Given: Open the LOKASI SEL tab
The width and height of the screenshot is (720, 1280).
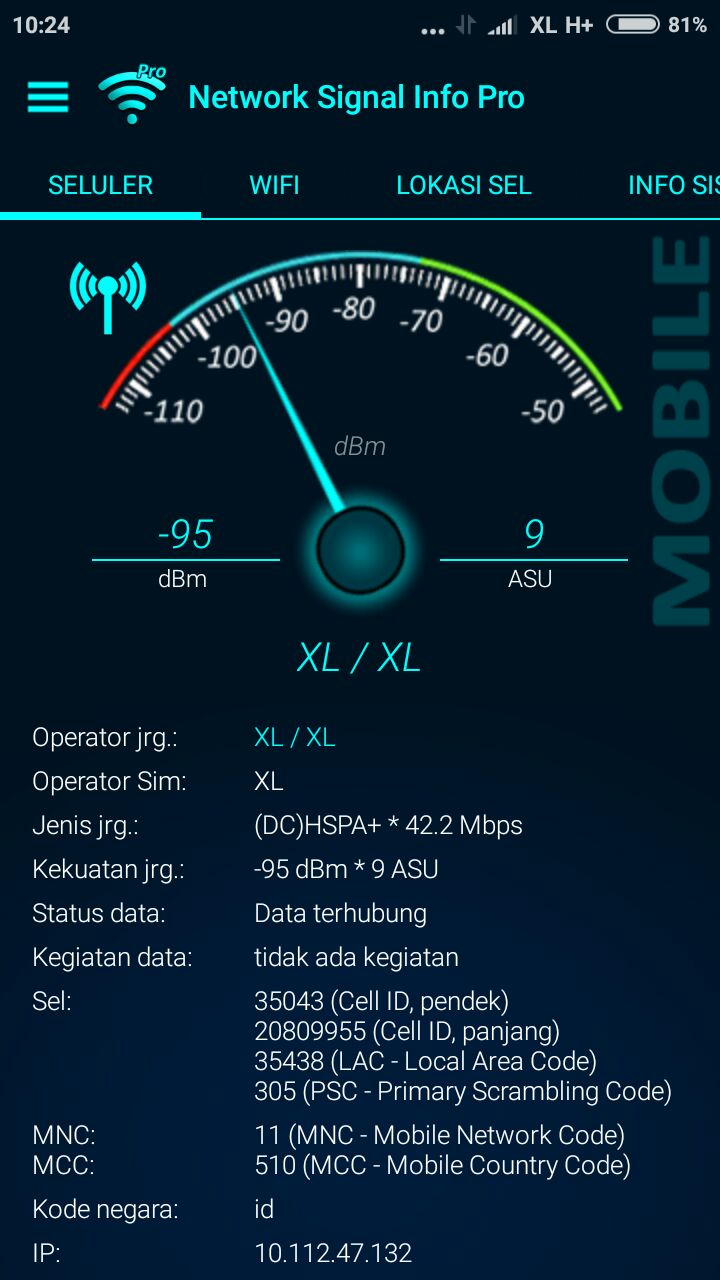Looking at the screenshot, I should [463, 185].
